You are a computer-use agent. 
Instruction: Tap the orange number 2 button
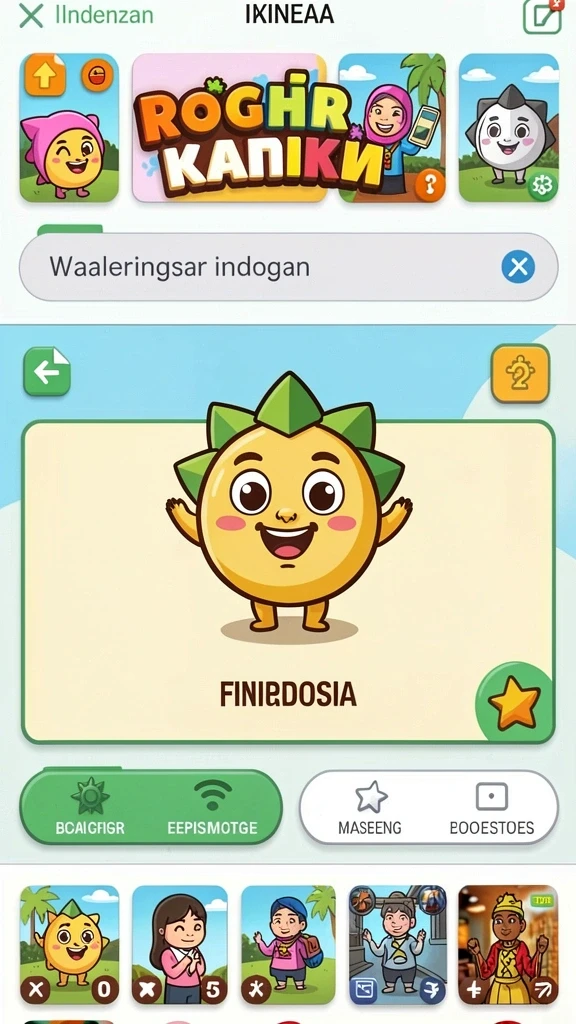click(x=520, y=374)
